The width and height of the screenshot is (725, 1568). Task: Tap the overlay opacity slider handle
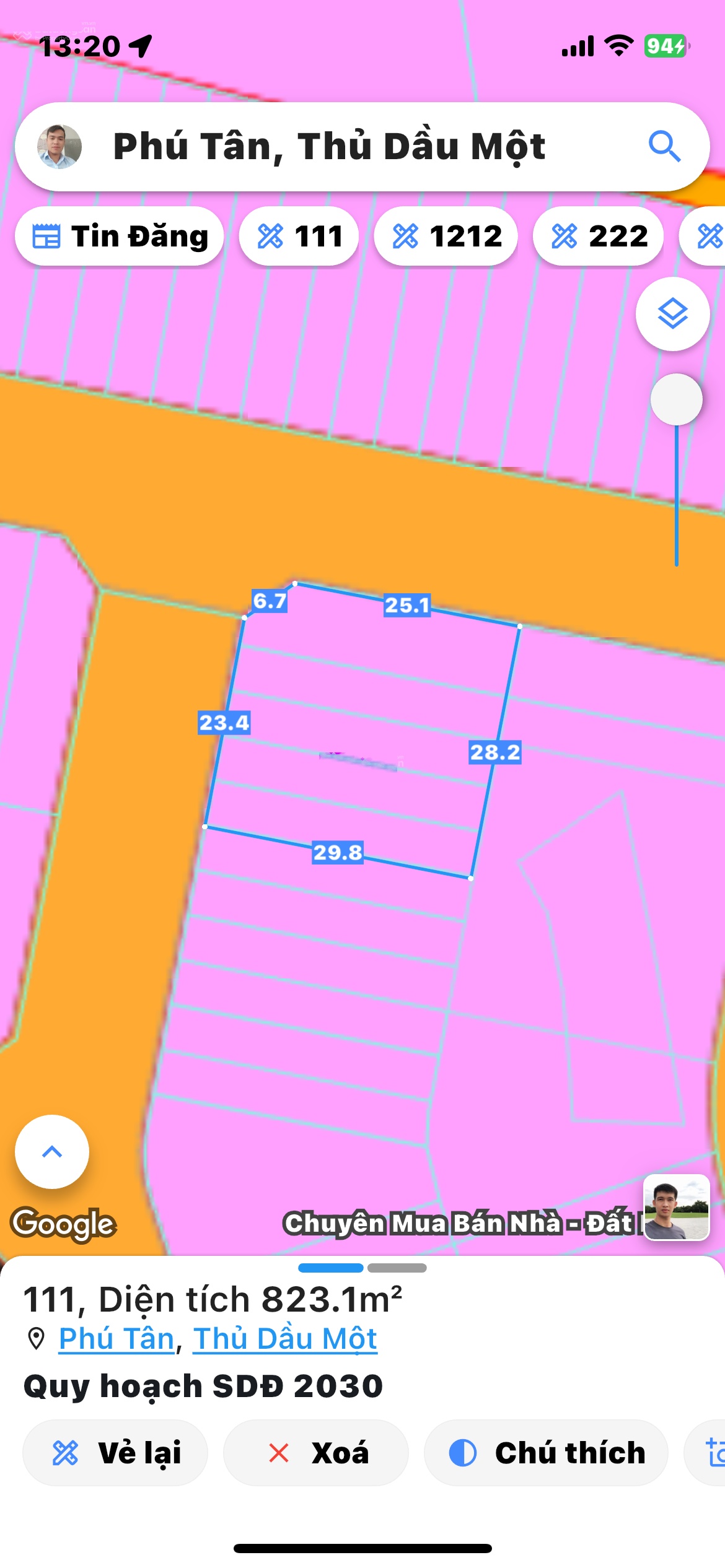[676, 399]
